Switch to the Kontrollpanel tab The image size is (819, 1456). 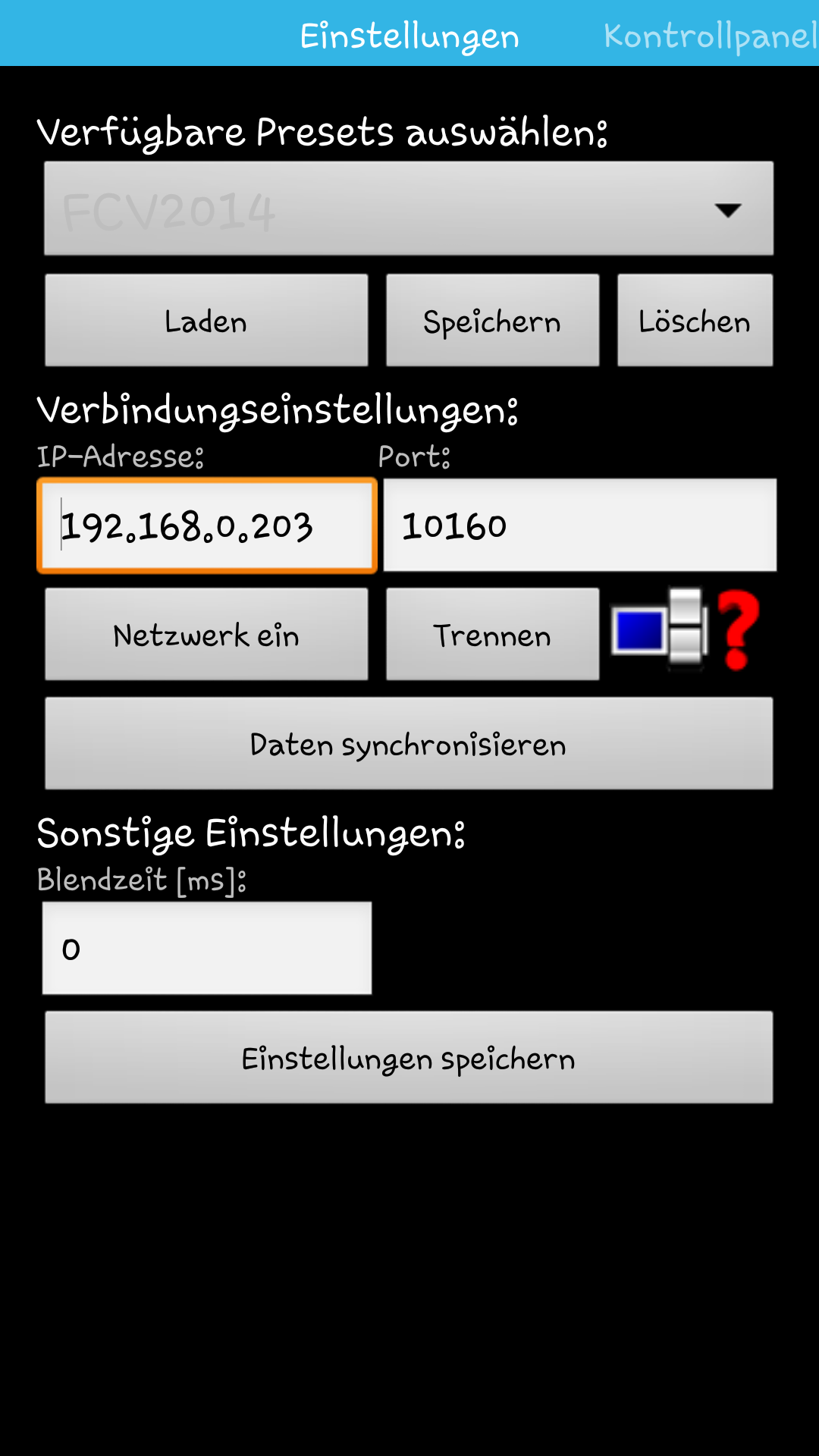pyautogui.click(x=709, y=36)
